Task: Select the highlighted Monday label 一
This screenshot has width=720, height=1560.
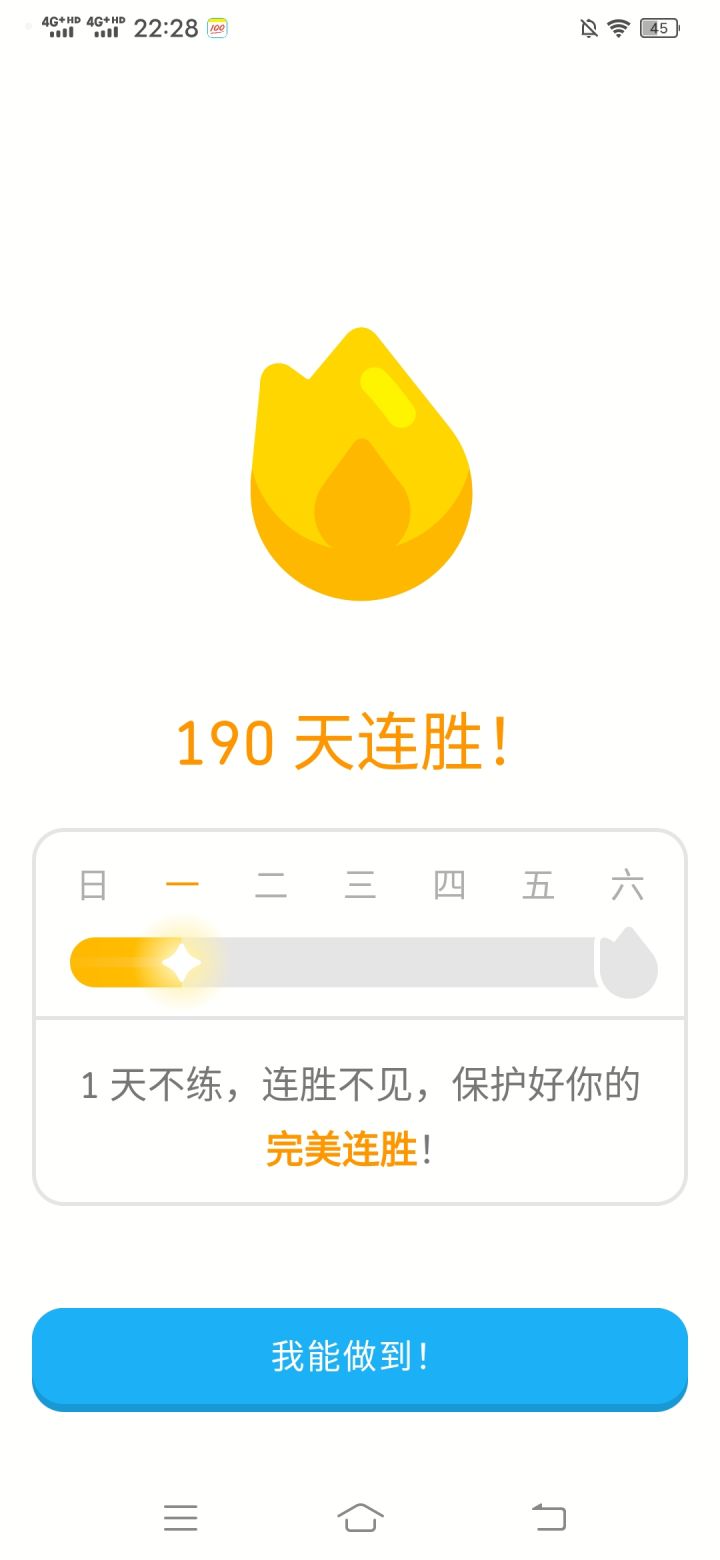Action: click(x=182, y=884)
